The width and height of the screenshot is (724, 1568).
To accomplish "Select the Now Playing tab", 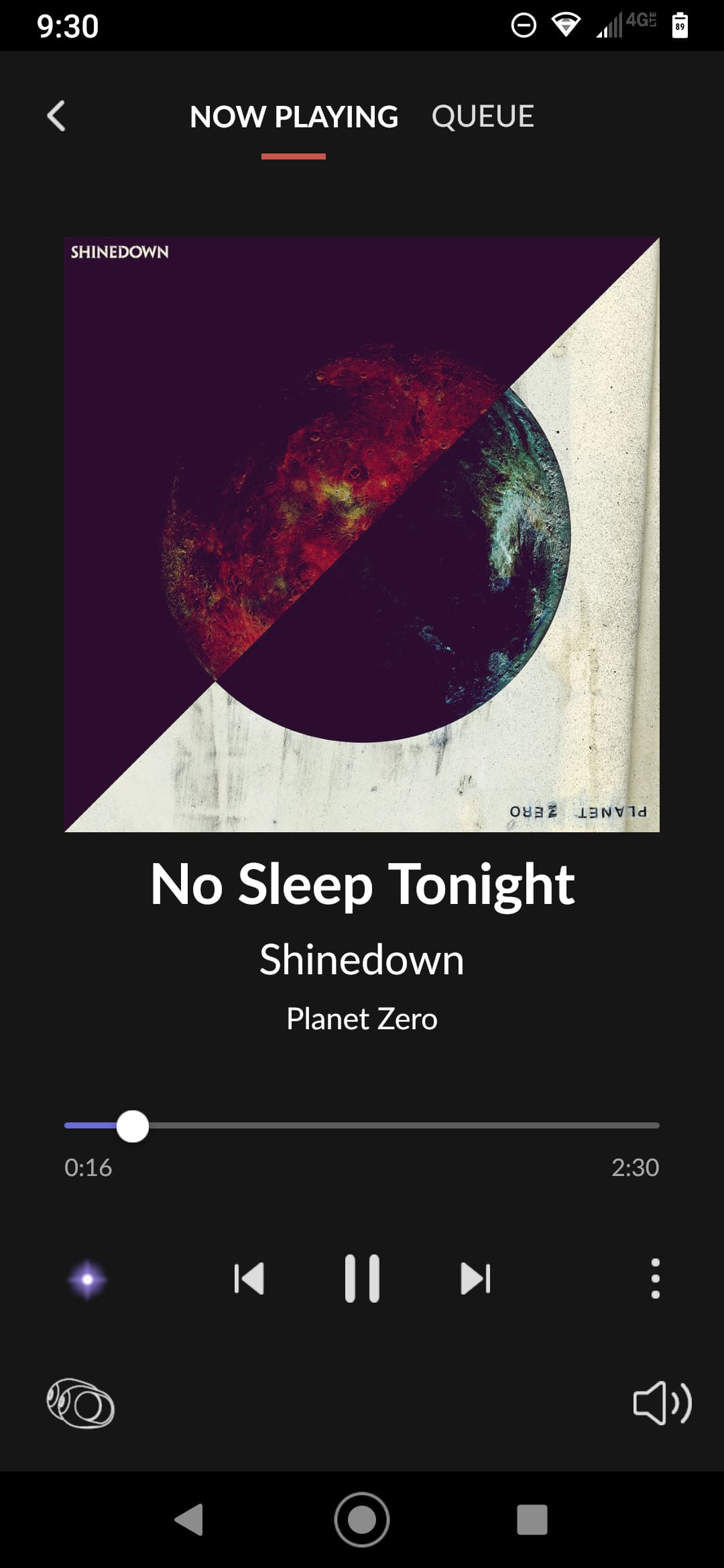I will pos(294,117).
